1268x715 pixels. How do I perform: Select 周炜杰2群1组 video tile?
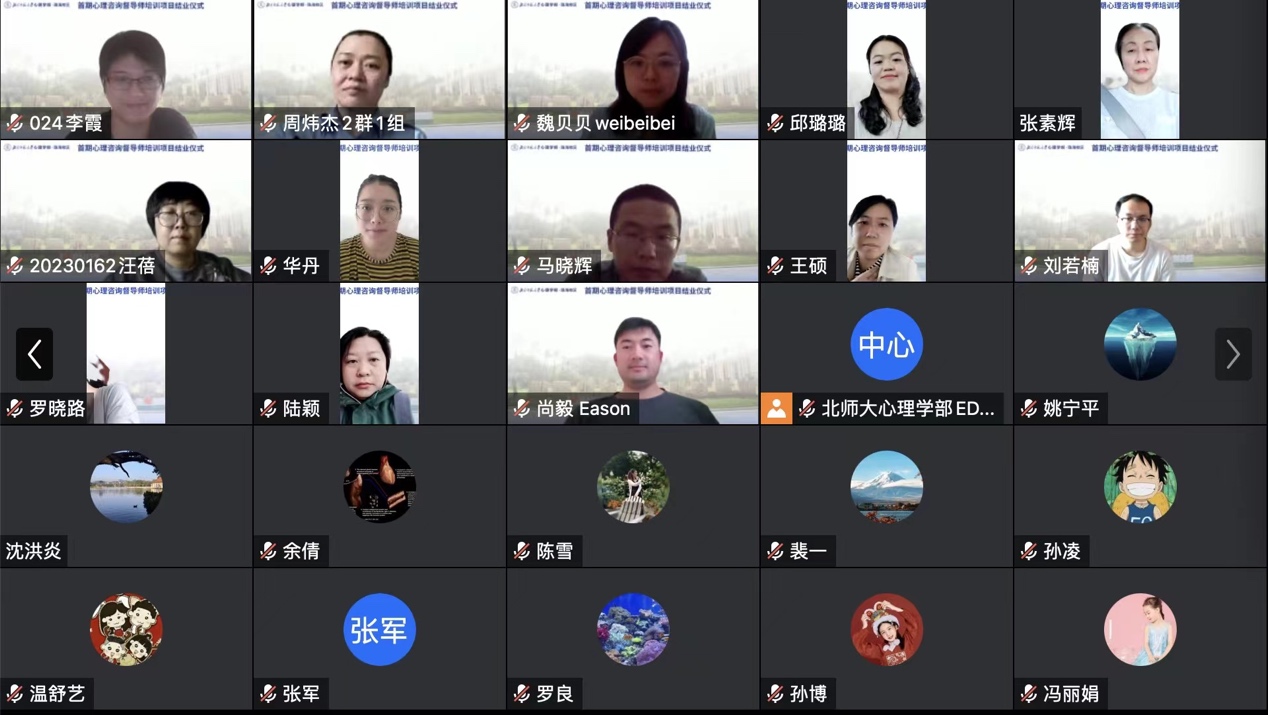[379, 70]
